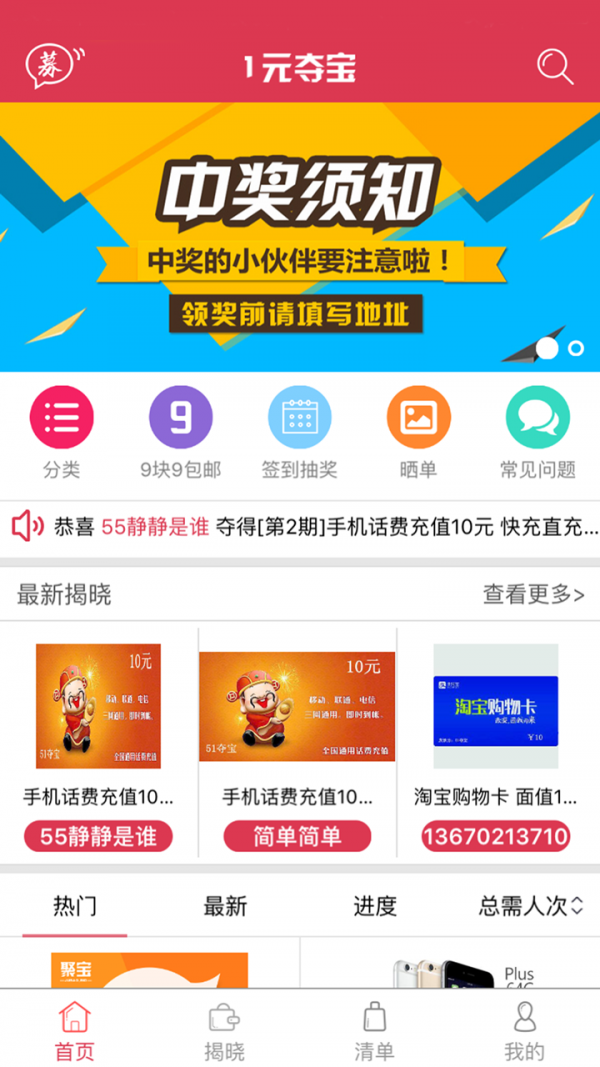The height and width of the screenshot is (1067, 600).
Task: Select the 热门 tab
Action: pyautogui.click(x=75, y=906)
